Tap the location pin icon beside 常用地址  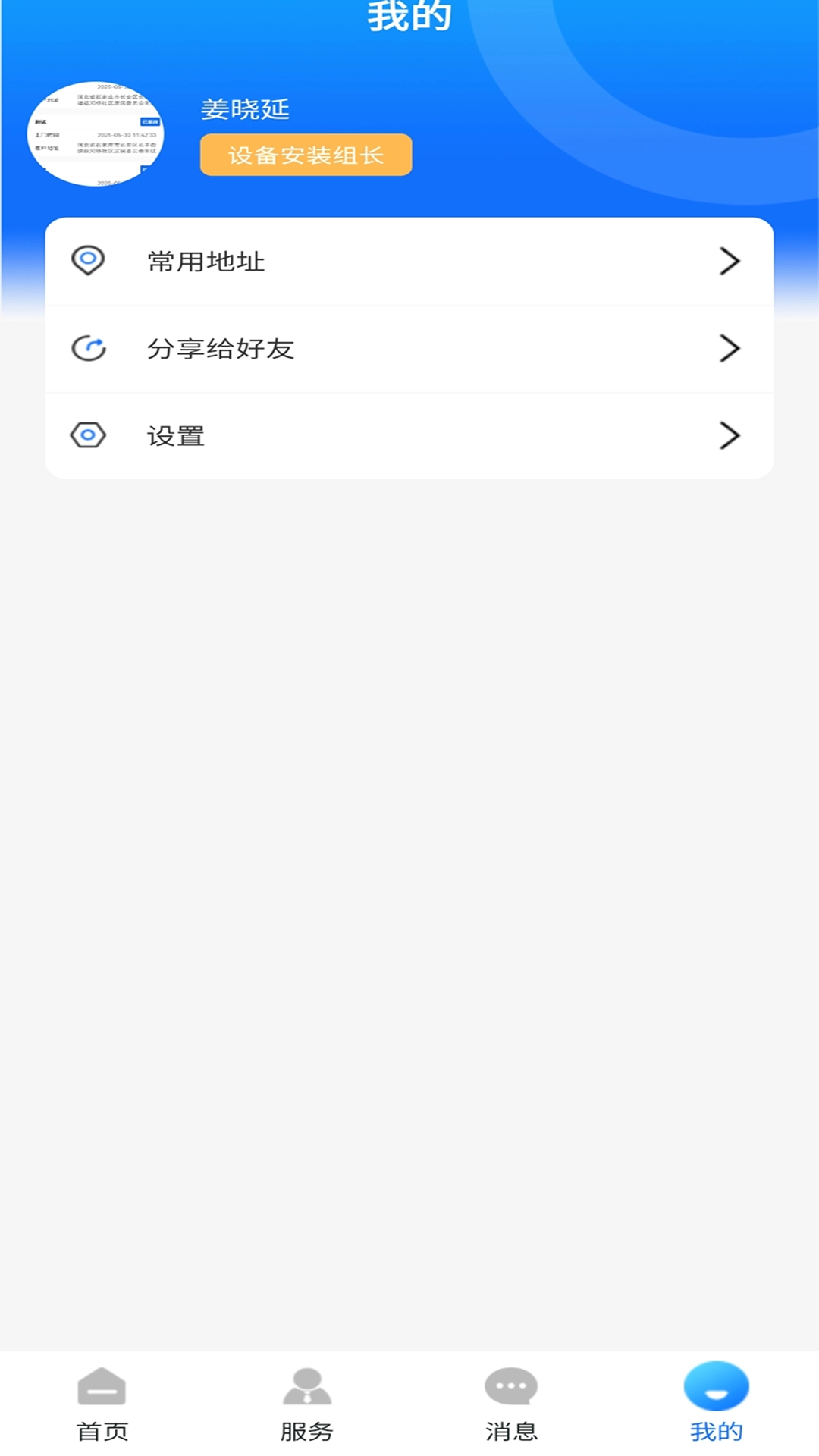(x=88, y=261)
